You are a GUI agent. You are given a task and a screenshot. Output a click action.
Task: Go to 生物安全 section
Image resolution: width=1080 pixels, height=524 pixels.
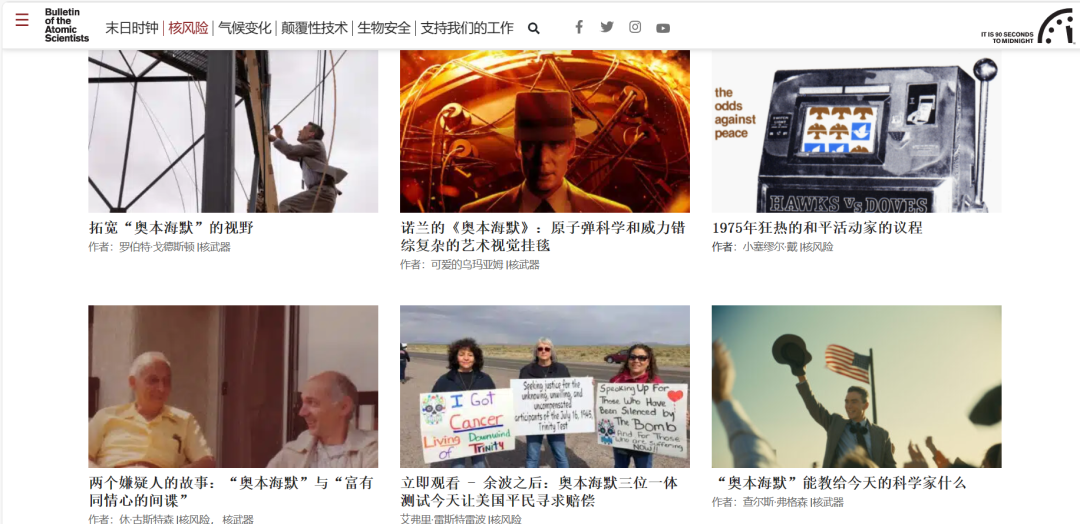click(384, 28)
